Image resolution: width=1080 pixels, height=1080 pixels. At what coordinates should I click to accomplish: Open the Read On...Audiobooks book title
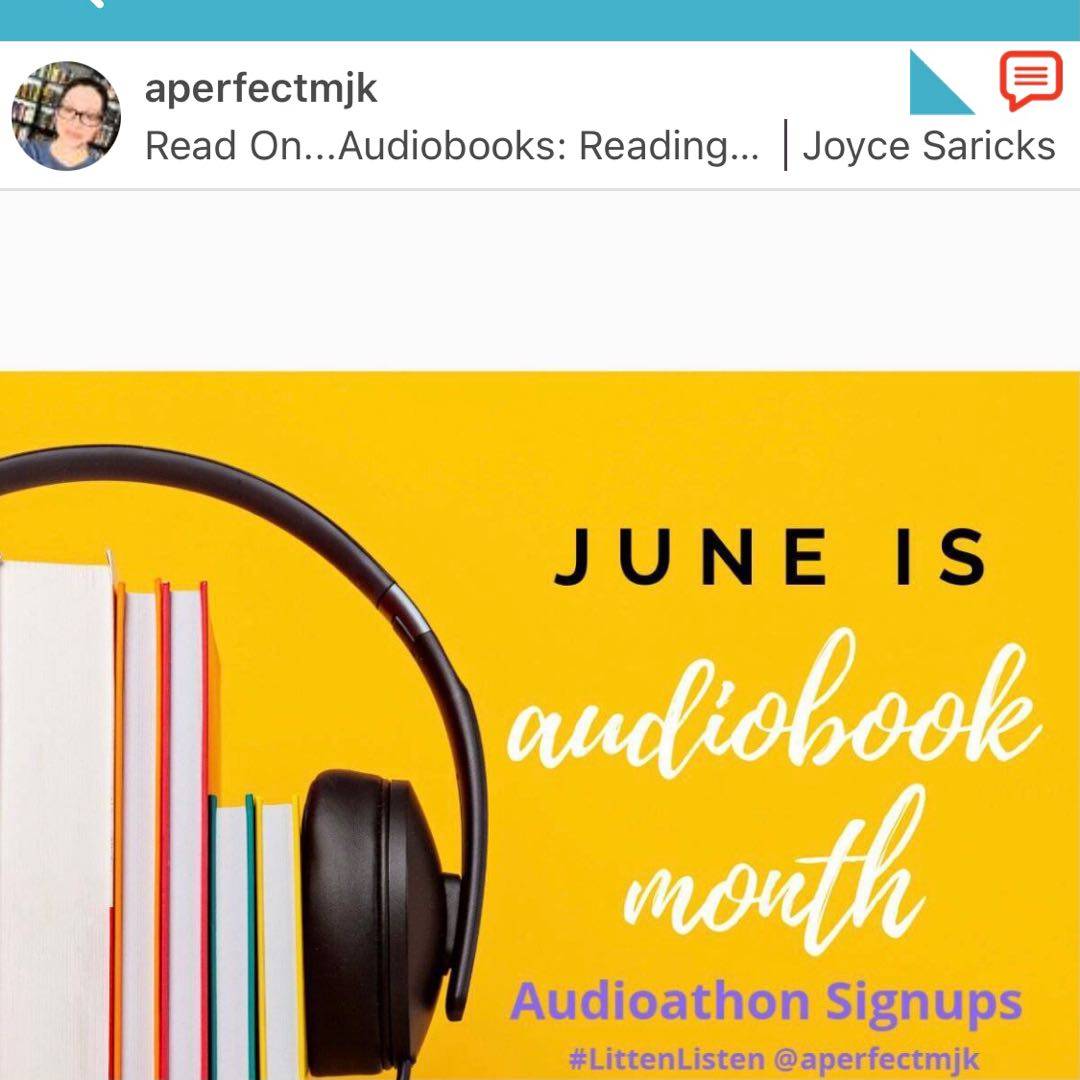(452, 146)
